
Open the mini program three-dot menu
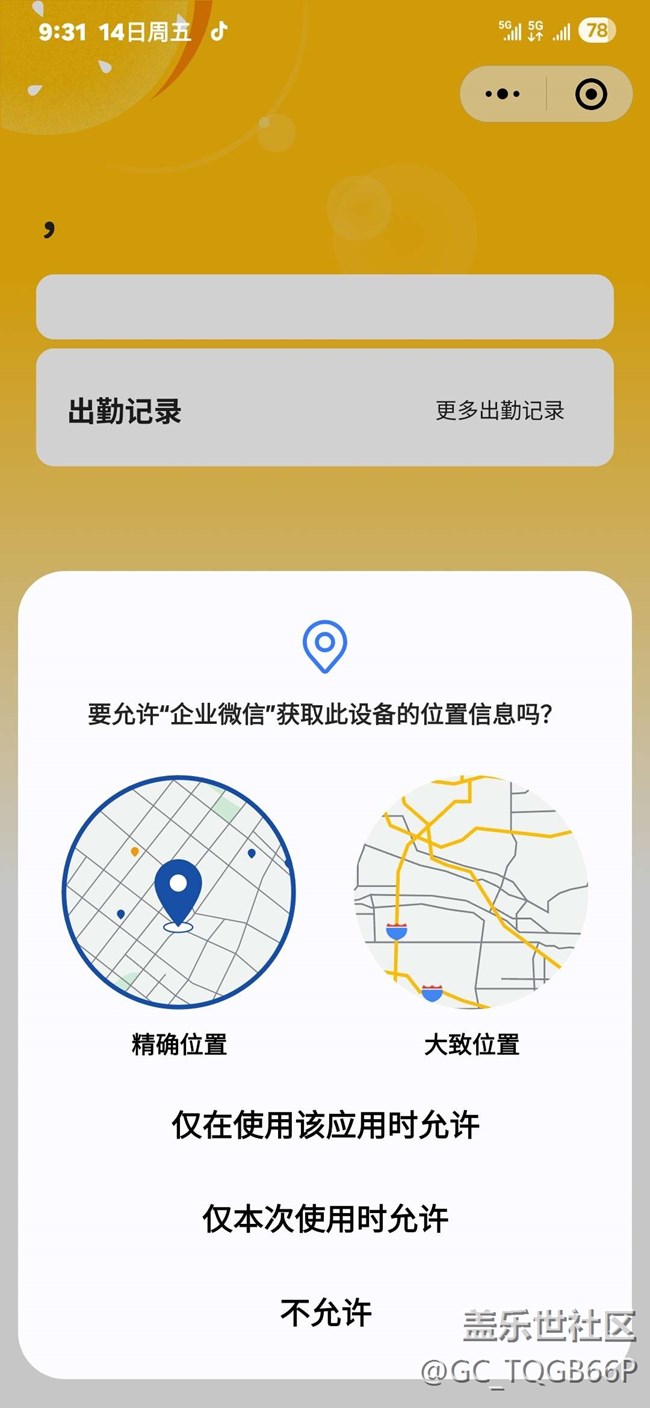click(x=502, y=94)
